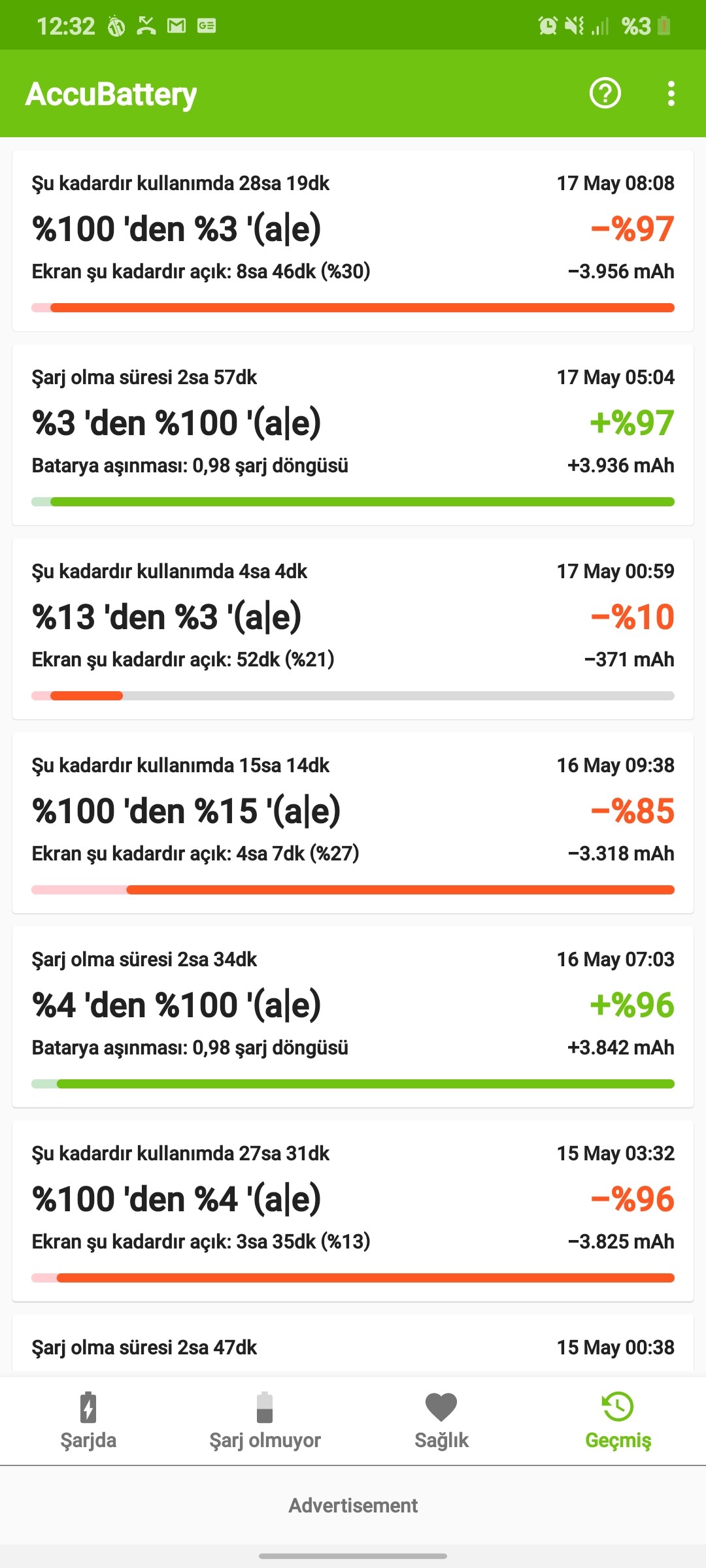
Task: Open the 16 May 07:03 charging session card
Action: coord(353,1017)
